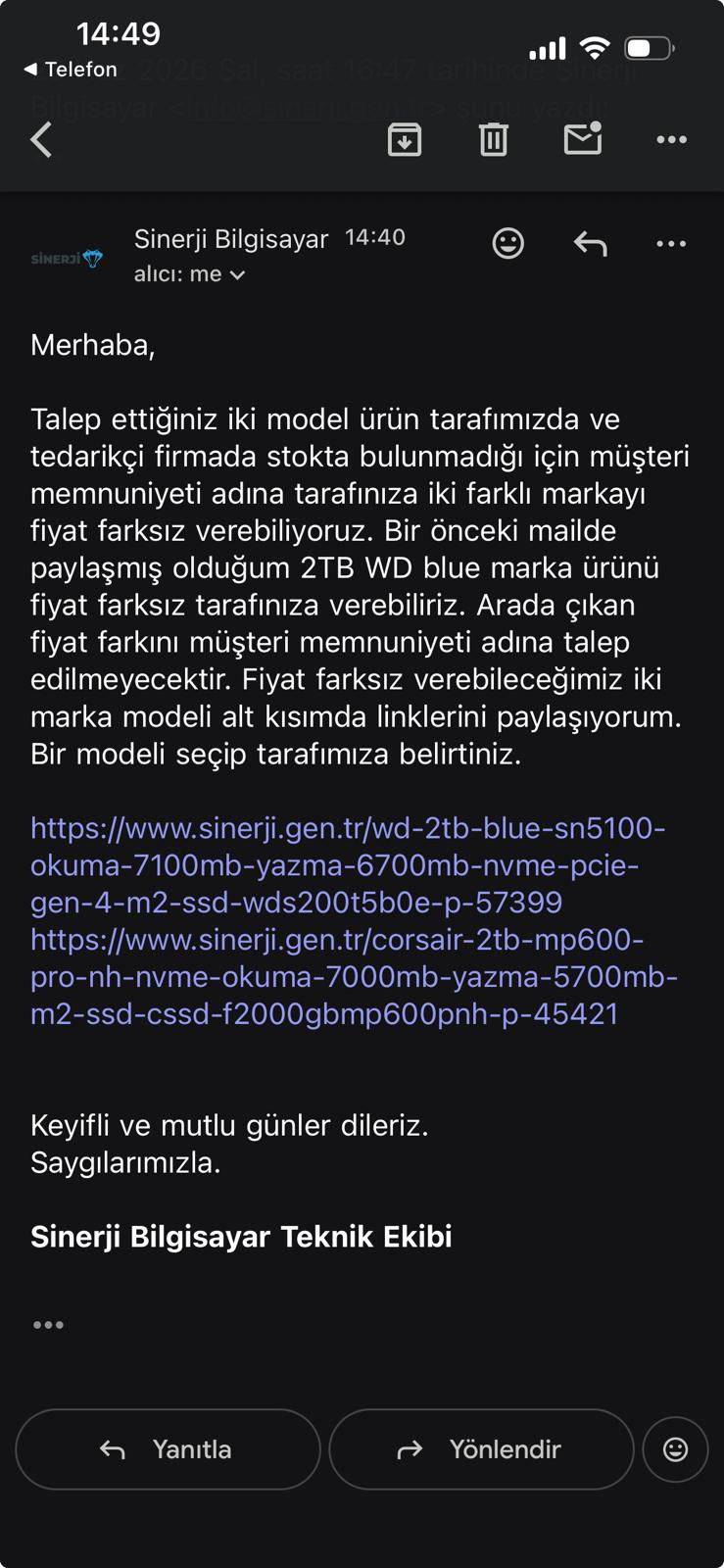Image resolution: width=724 pixels, height=1568 pixels.
Task: Return to Telefon app via status bar
Action: coord(70,70)
